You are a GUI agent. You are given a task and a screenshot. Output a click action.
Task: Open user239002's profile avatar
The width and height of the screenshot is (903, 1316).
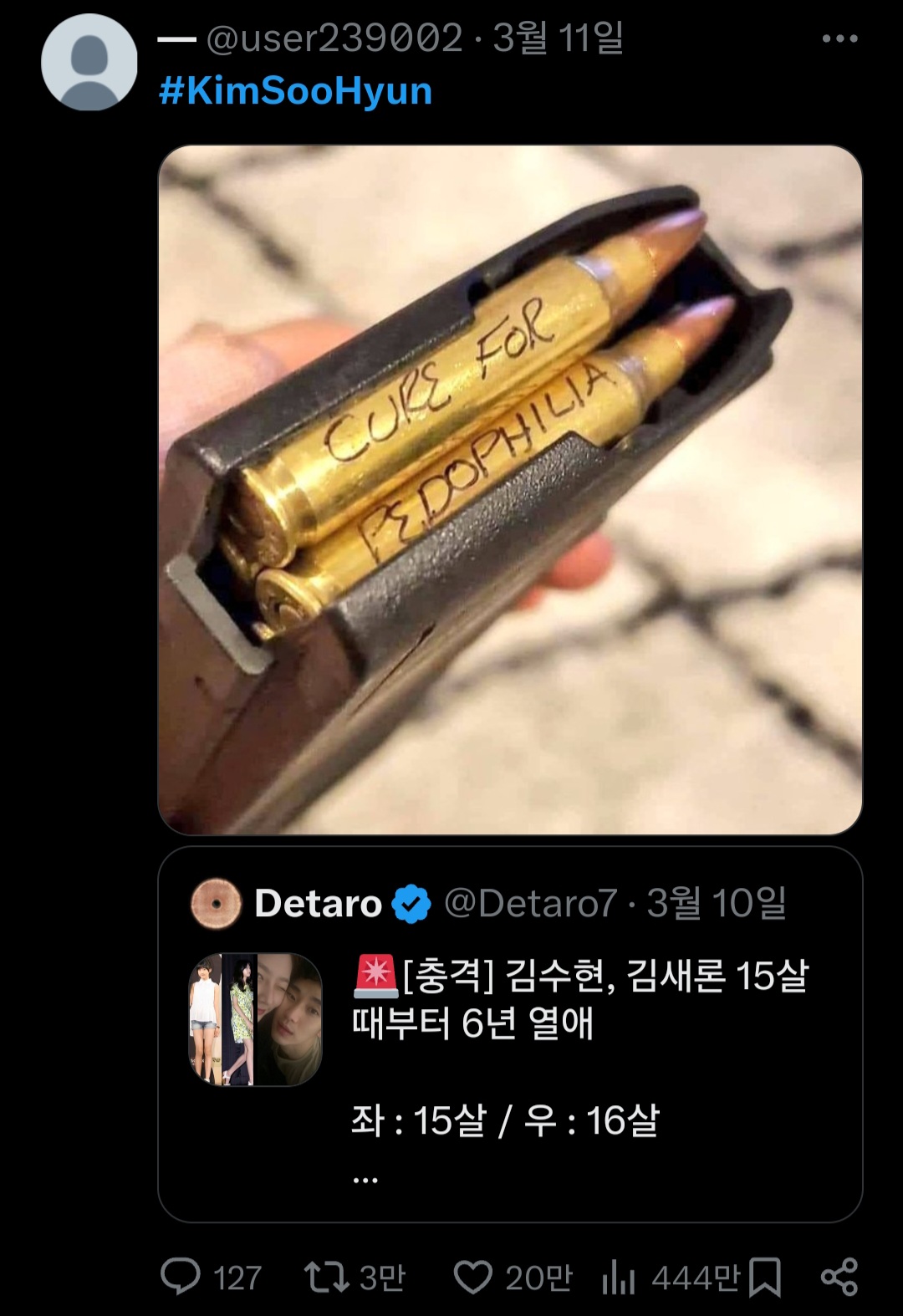pos(89,62)
